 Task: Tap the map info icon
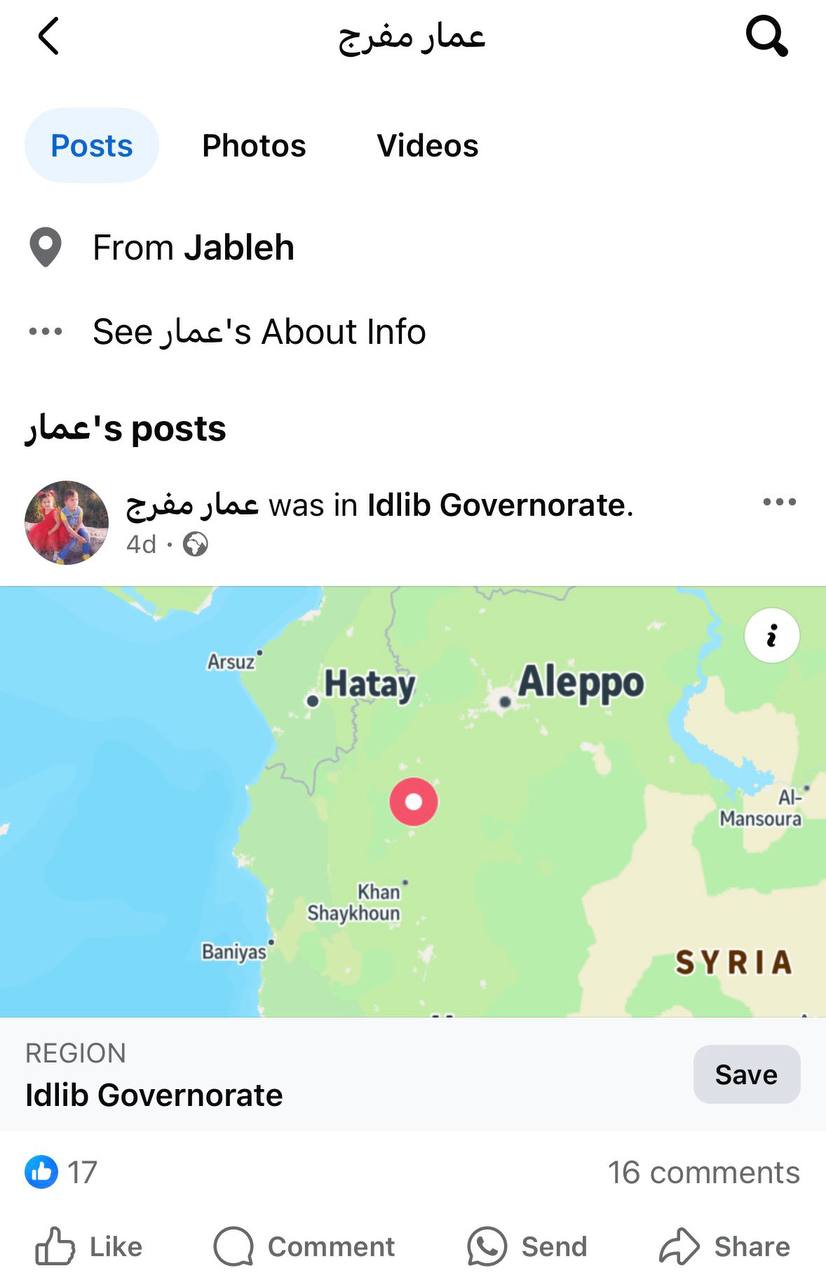772,636
